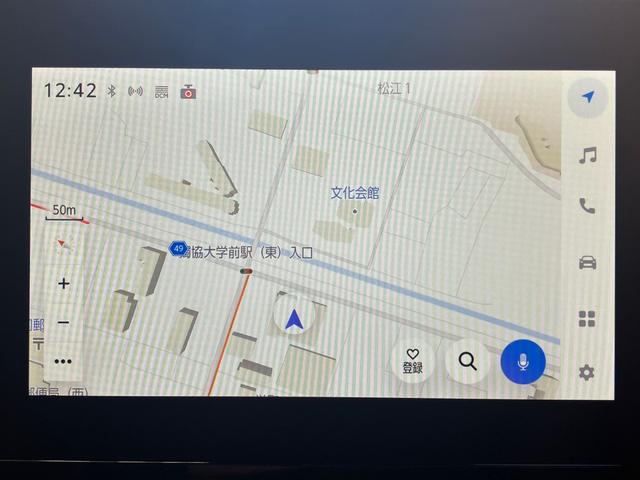The height and width of the screenshot is (480, 640).
Task: Switch to the music tab
Action: (x=587, y=154)
